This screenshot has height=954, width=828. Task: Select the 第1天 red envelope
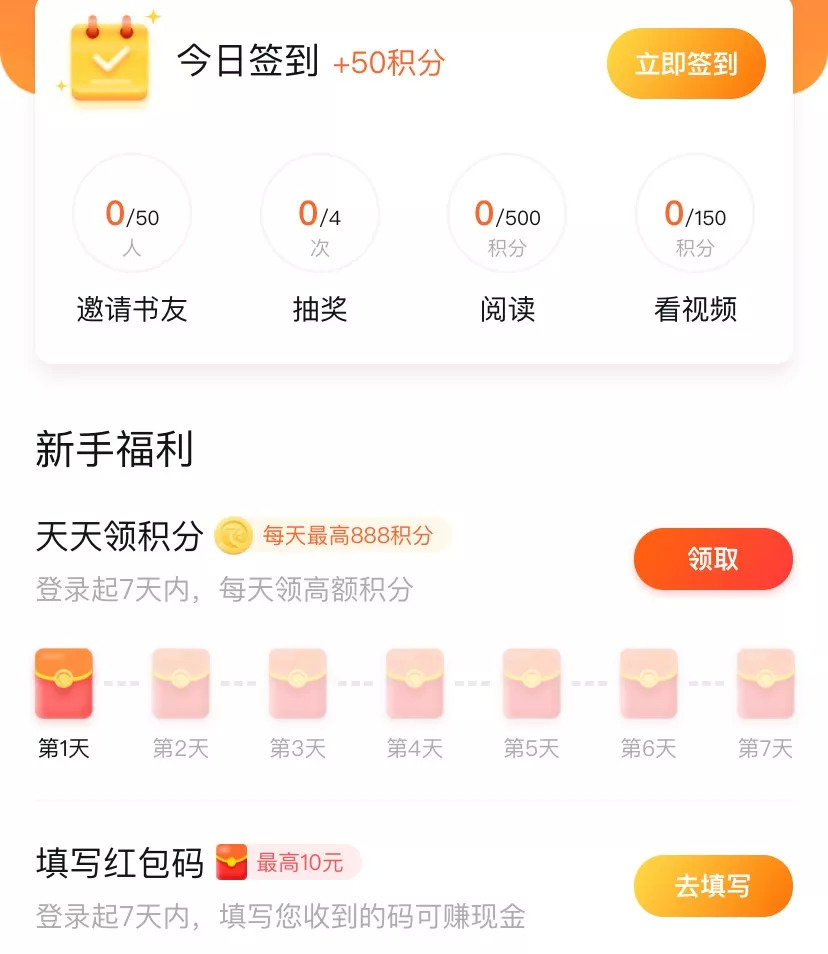[64, 684]
